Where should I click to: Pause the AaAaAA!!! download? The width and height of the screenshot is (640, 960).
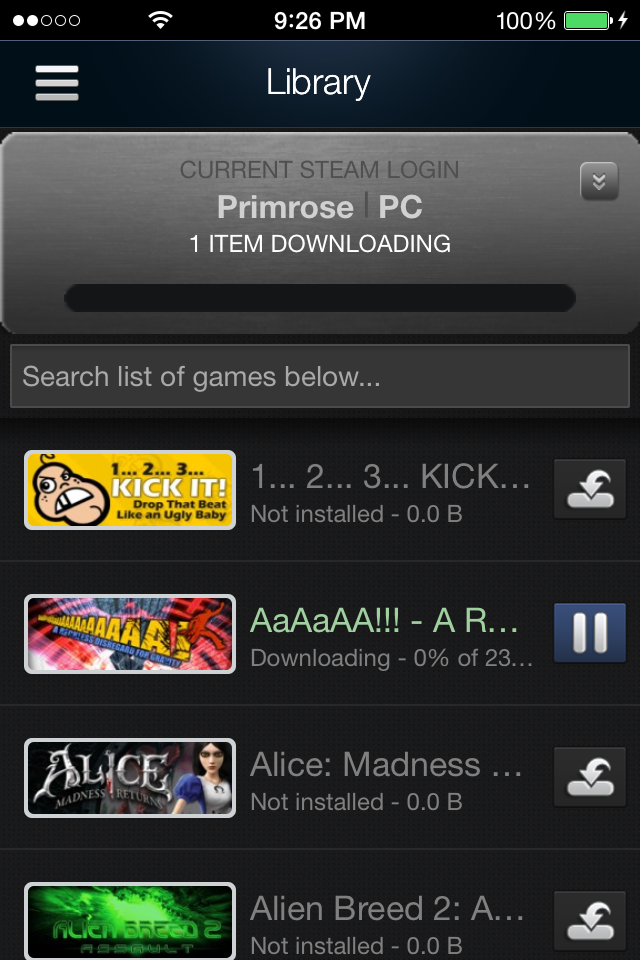589,634
